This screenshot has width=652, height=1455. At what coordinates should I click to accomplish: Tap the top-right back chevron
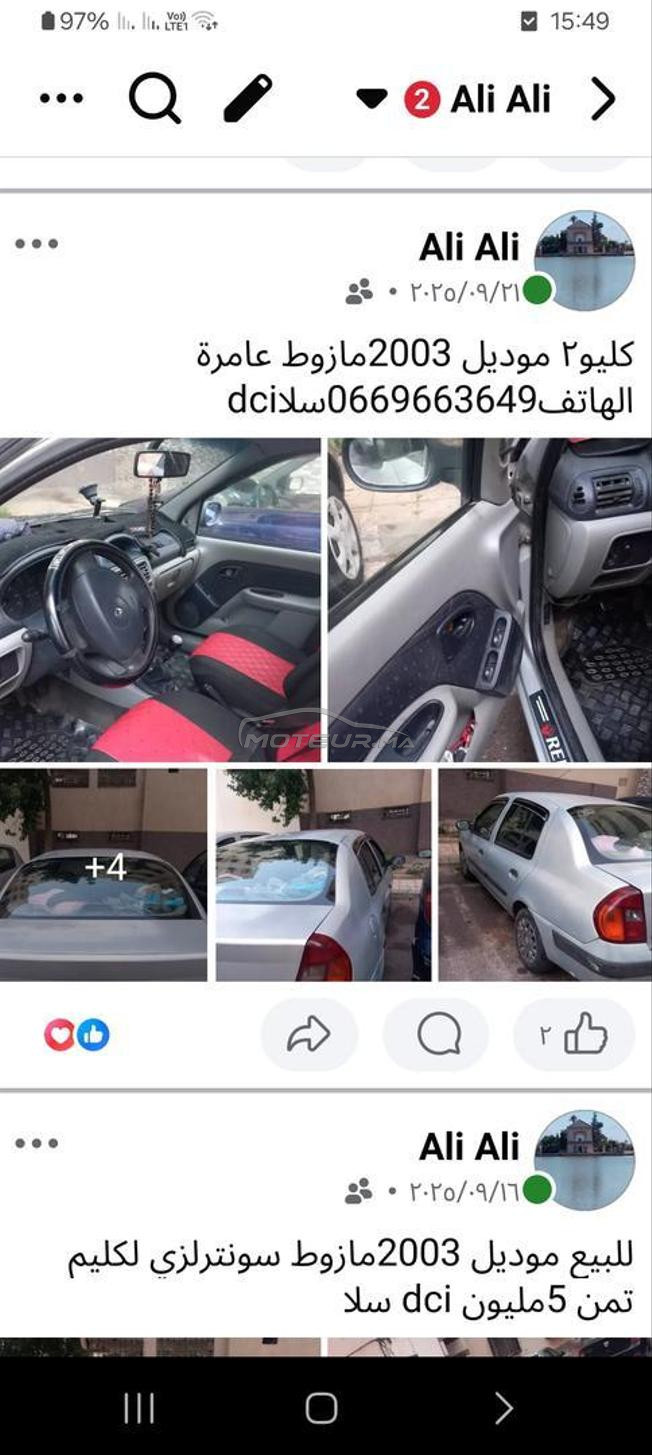pos(602,98)
